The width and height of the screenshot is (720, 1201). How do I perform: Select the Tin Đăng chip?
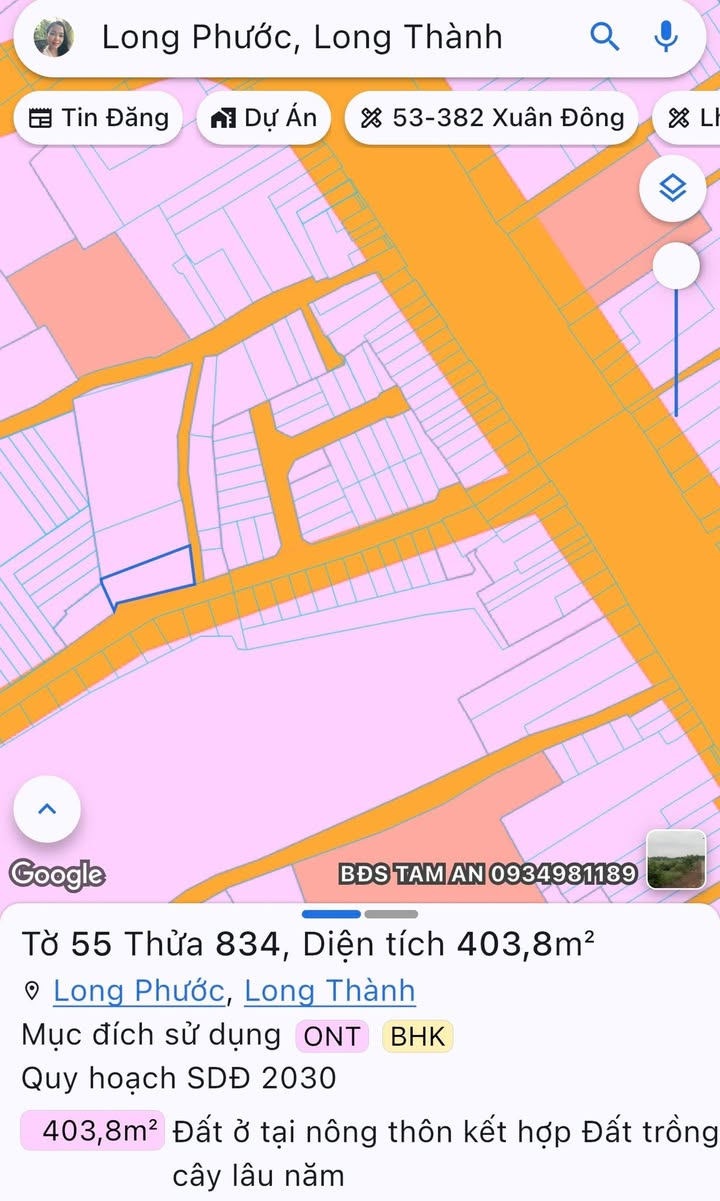(98, 118)
